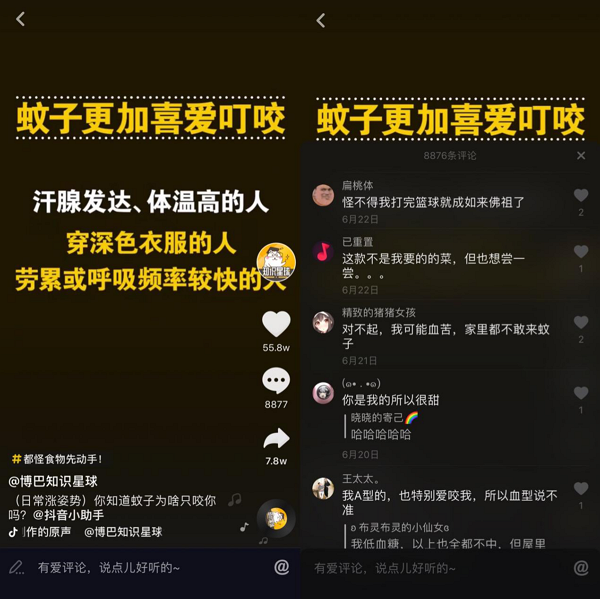
Task: View 精致的猪猪女孩's profile avatar
Action: pyautogui.click(x=323, y=322)
